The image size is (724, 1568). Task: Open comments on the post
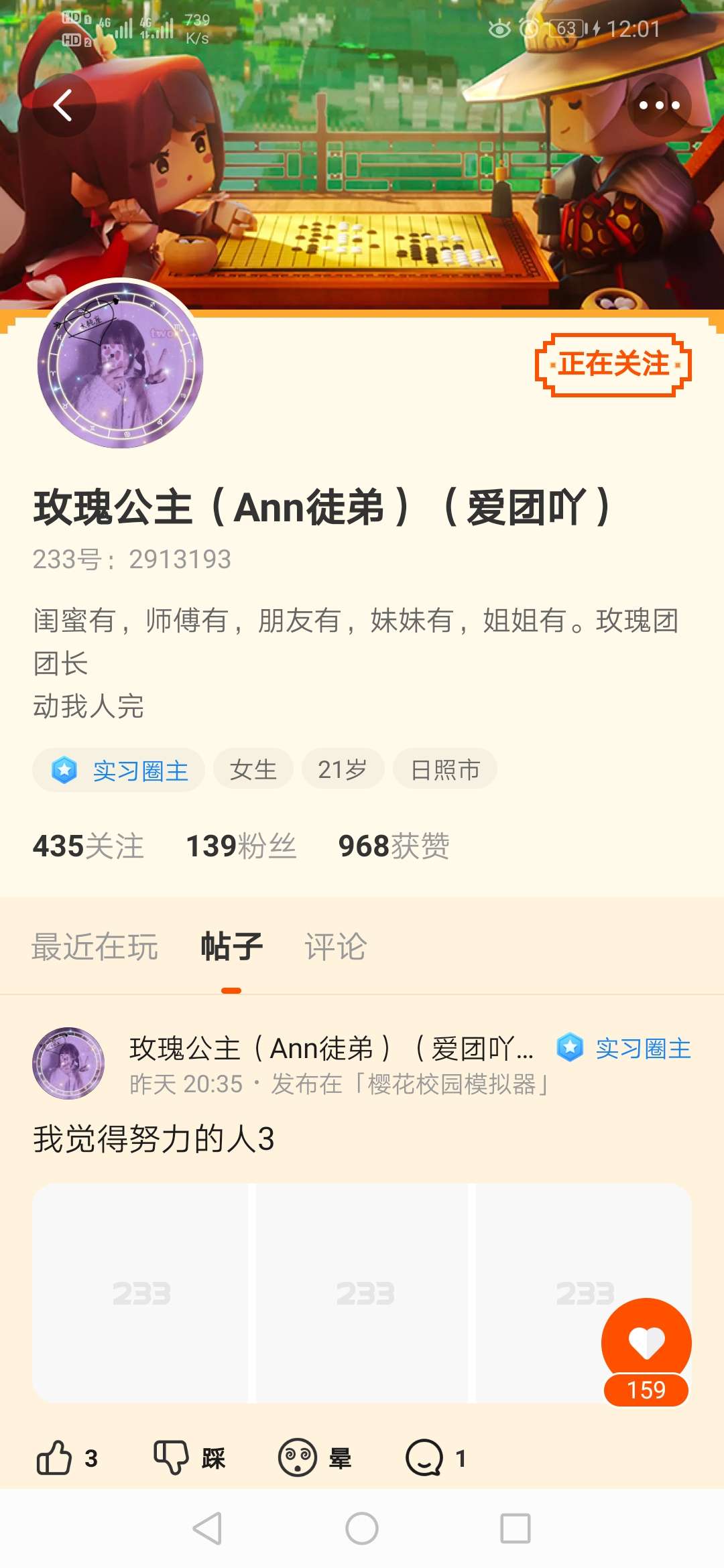click(436, 1457)
